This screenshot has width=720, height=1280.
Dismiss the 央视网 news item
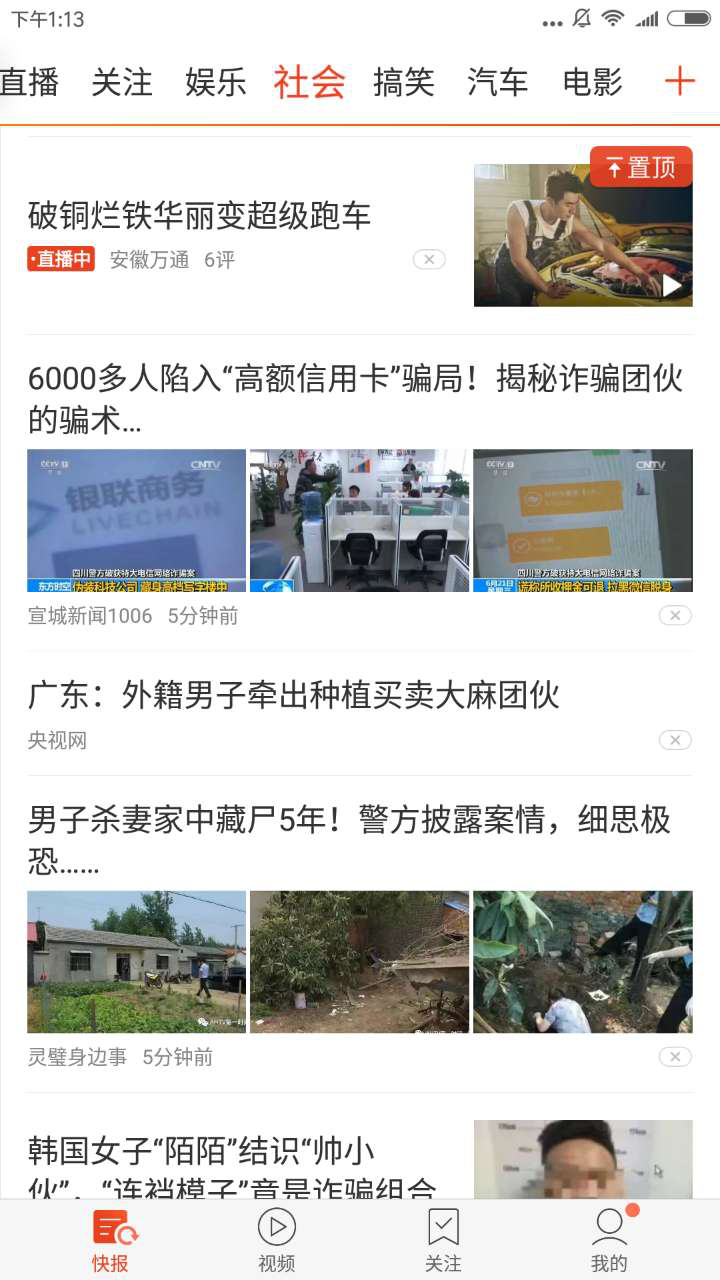click(x=675, y=740)
